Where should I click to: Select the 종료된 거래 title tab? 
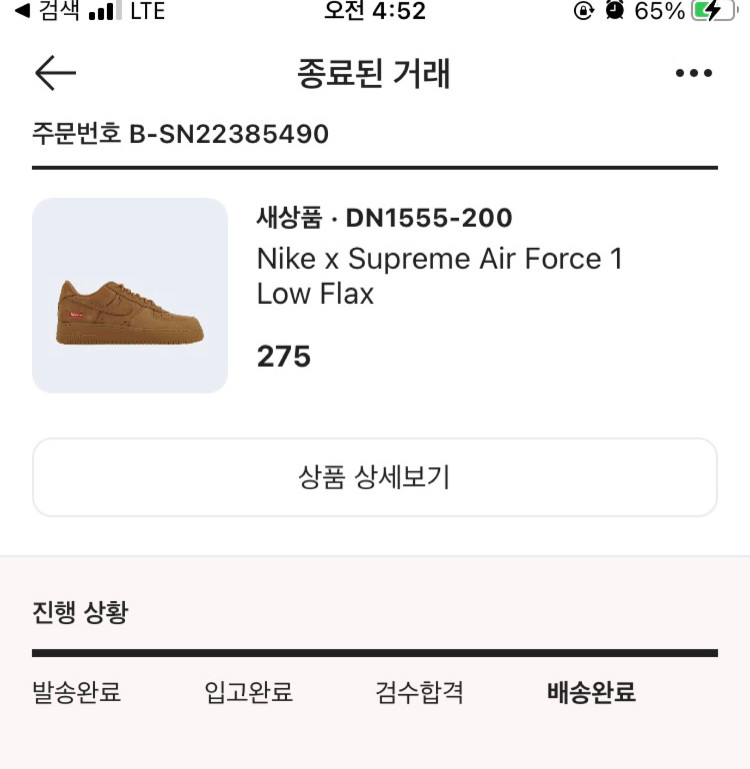374,72
